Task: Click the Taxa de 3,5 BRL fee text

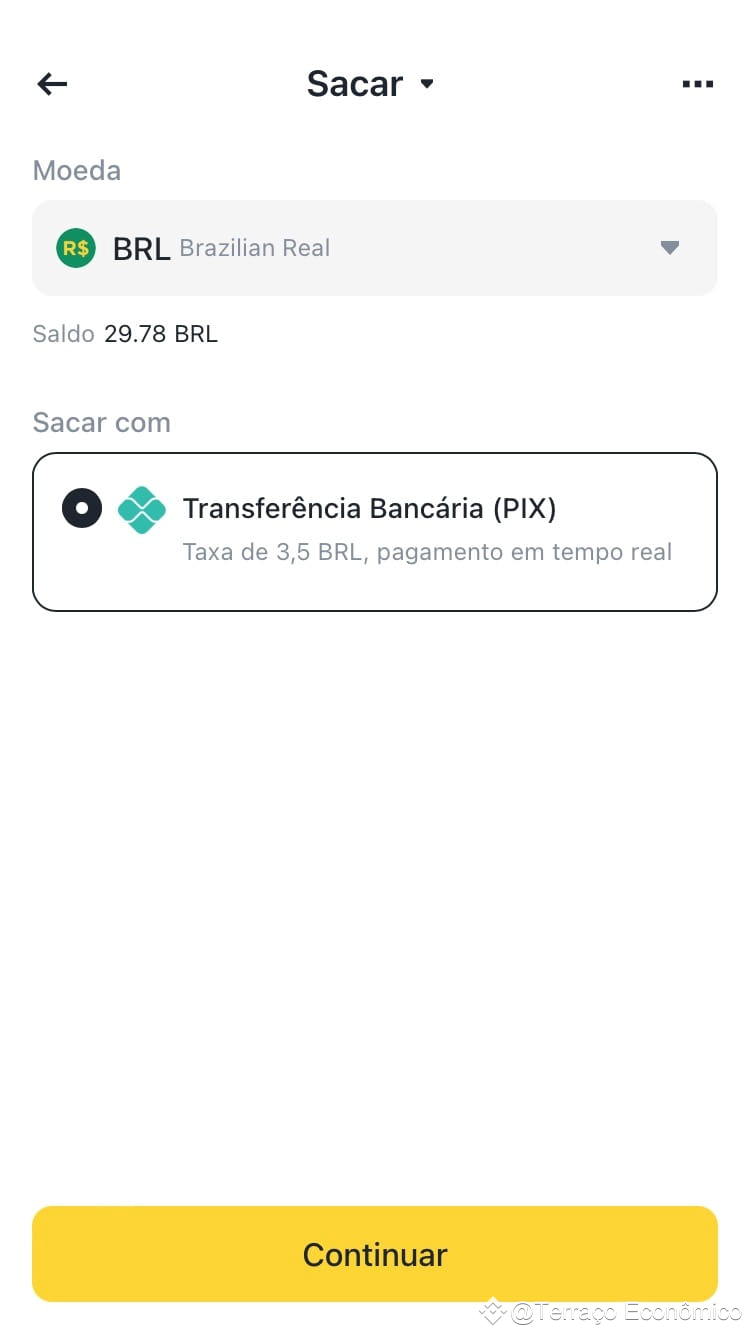Action: pos(427,552)
